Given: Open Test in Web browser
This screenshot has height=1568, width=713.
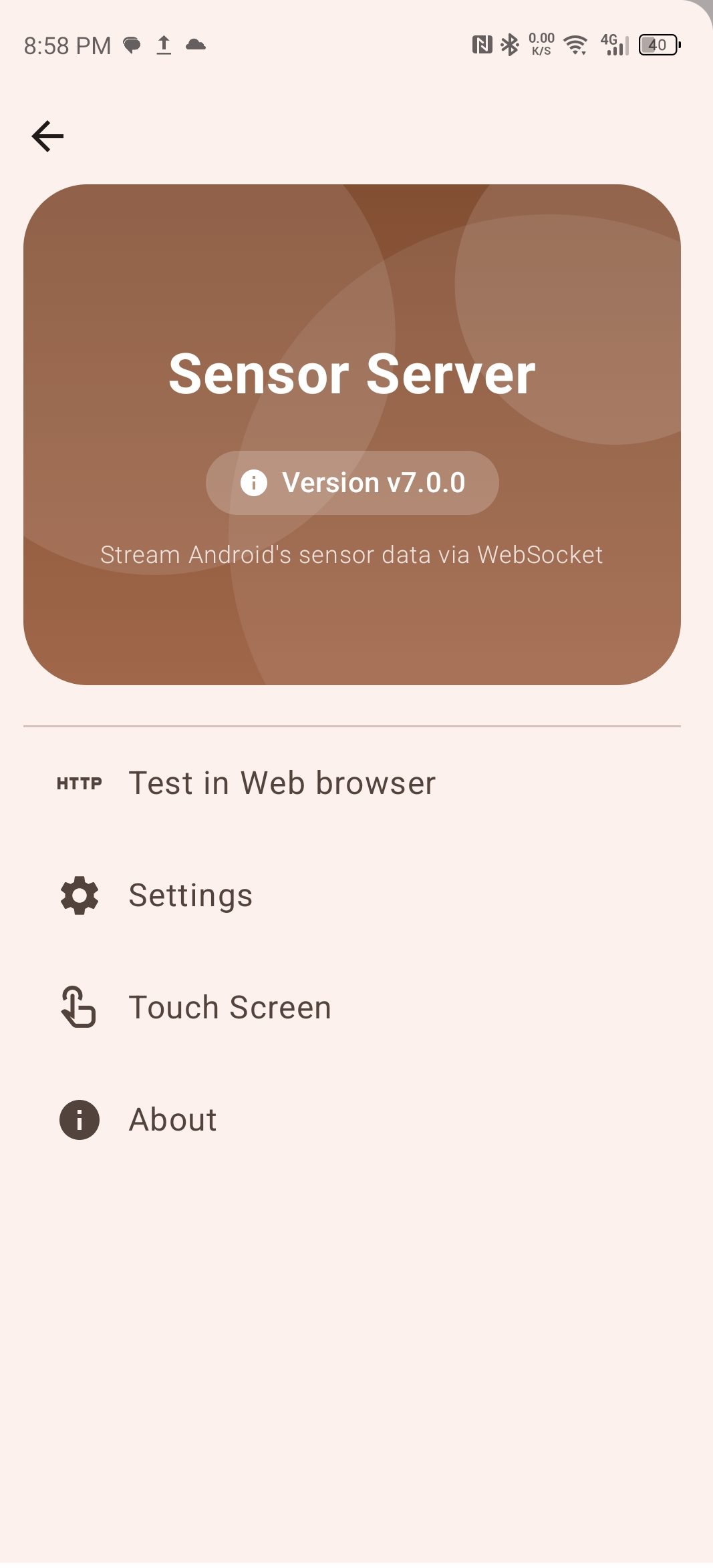Looking at the screenshot, I should pos(281,783).
